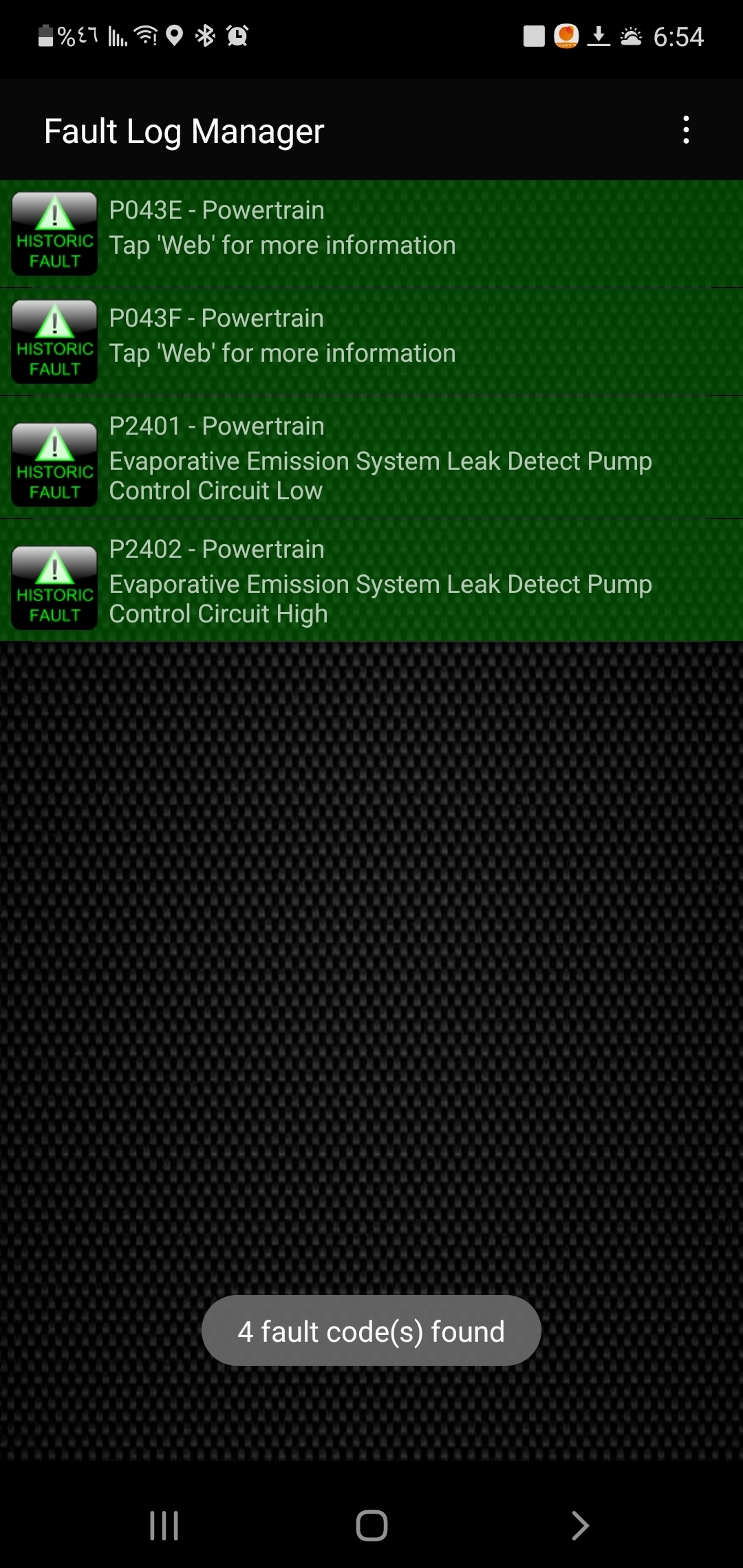The image size is (743, 1568).
Task: Go to the home screen
Action: (371, 1525)
